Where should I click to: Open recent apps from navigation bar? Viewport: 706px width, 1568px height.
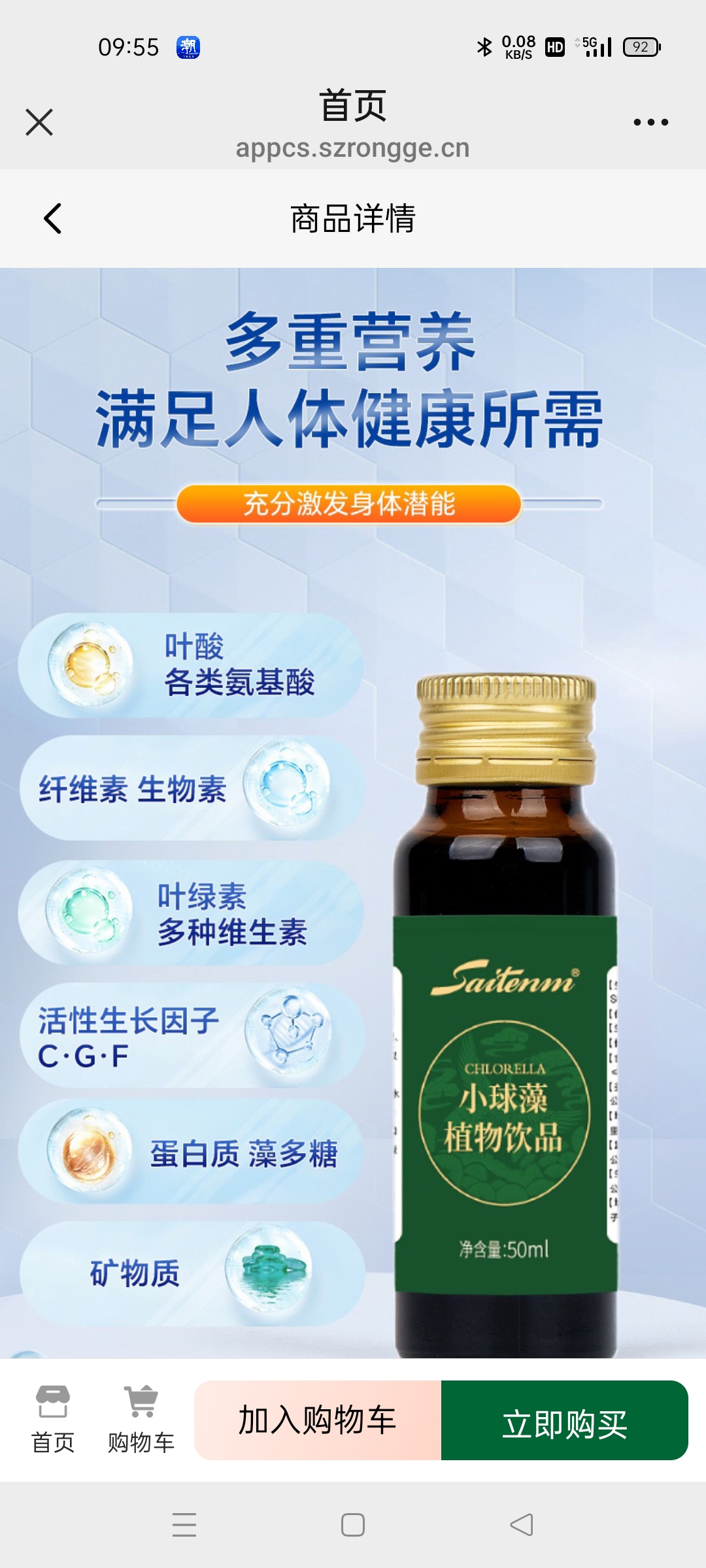(184, 1525)
